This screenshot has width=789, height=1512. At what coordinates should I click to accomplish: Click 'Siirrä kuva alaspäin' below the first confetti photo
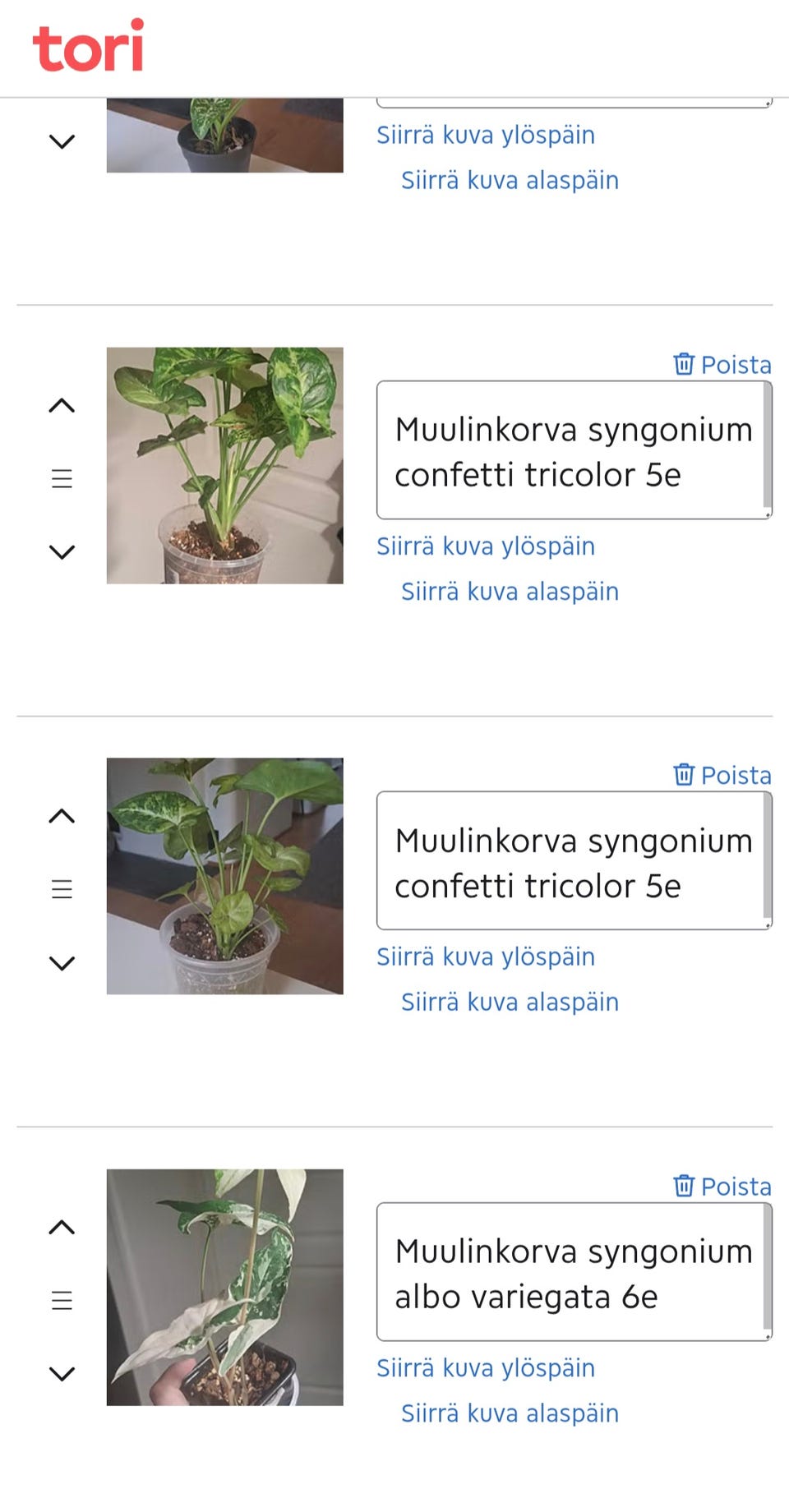pos(510,591)
